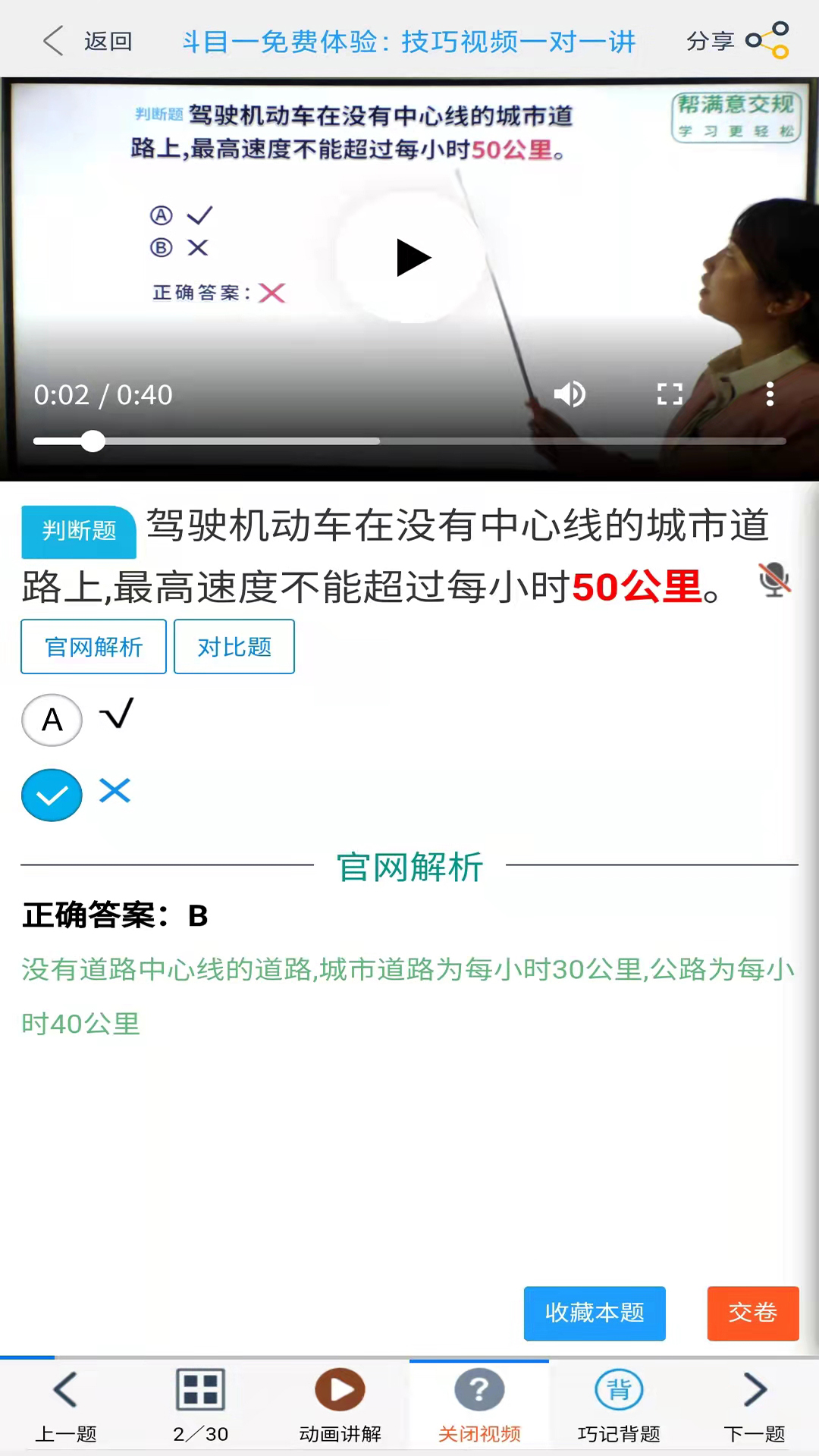The image size is (819, 1456).
Task: Select the × answer option
Action: coord(52,795)
